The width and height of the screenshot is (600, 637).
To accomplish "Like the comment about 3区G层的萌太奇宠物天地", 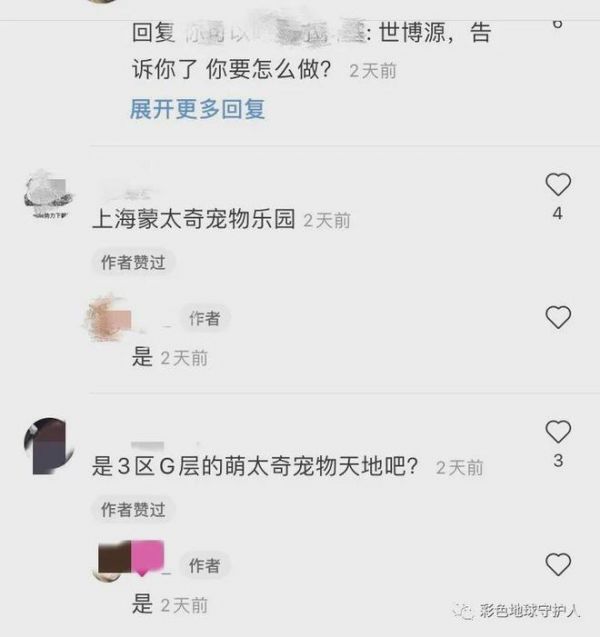I will coord(557,432).
